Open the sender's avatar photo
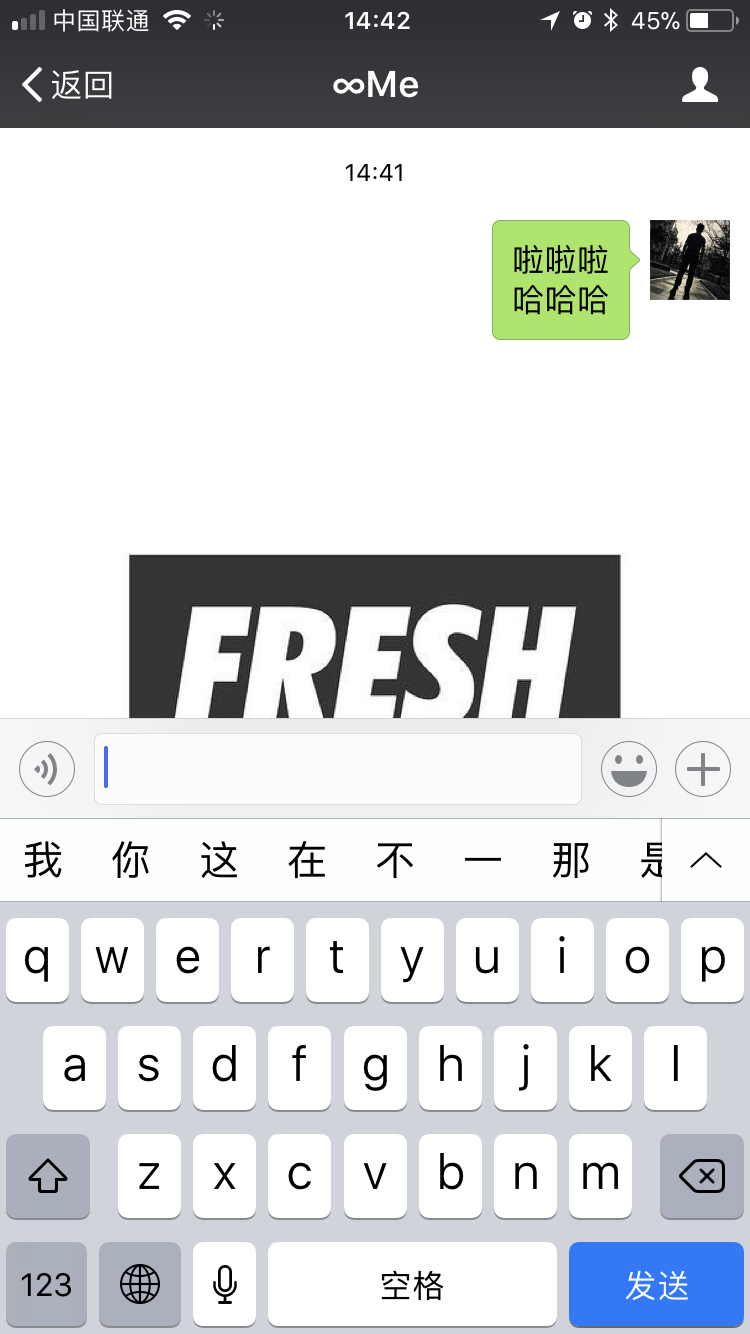The width and height of the screenshot is (750, 1334). pos(689,260)
